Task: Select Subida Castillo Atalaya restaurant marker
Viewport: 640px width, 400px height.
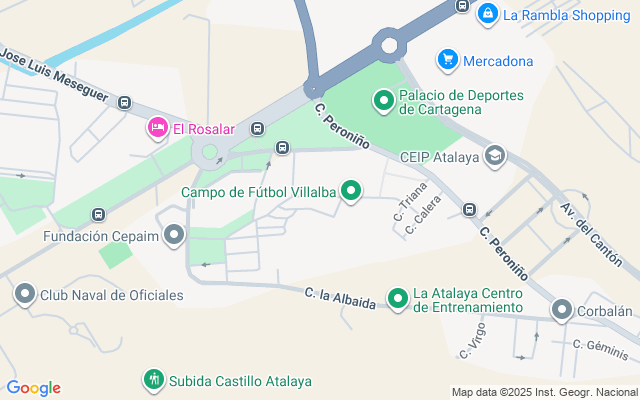Action: 153,380
